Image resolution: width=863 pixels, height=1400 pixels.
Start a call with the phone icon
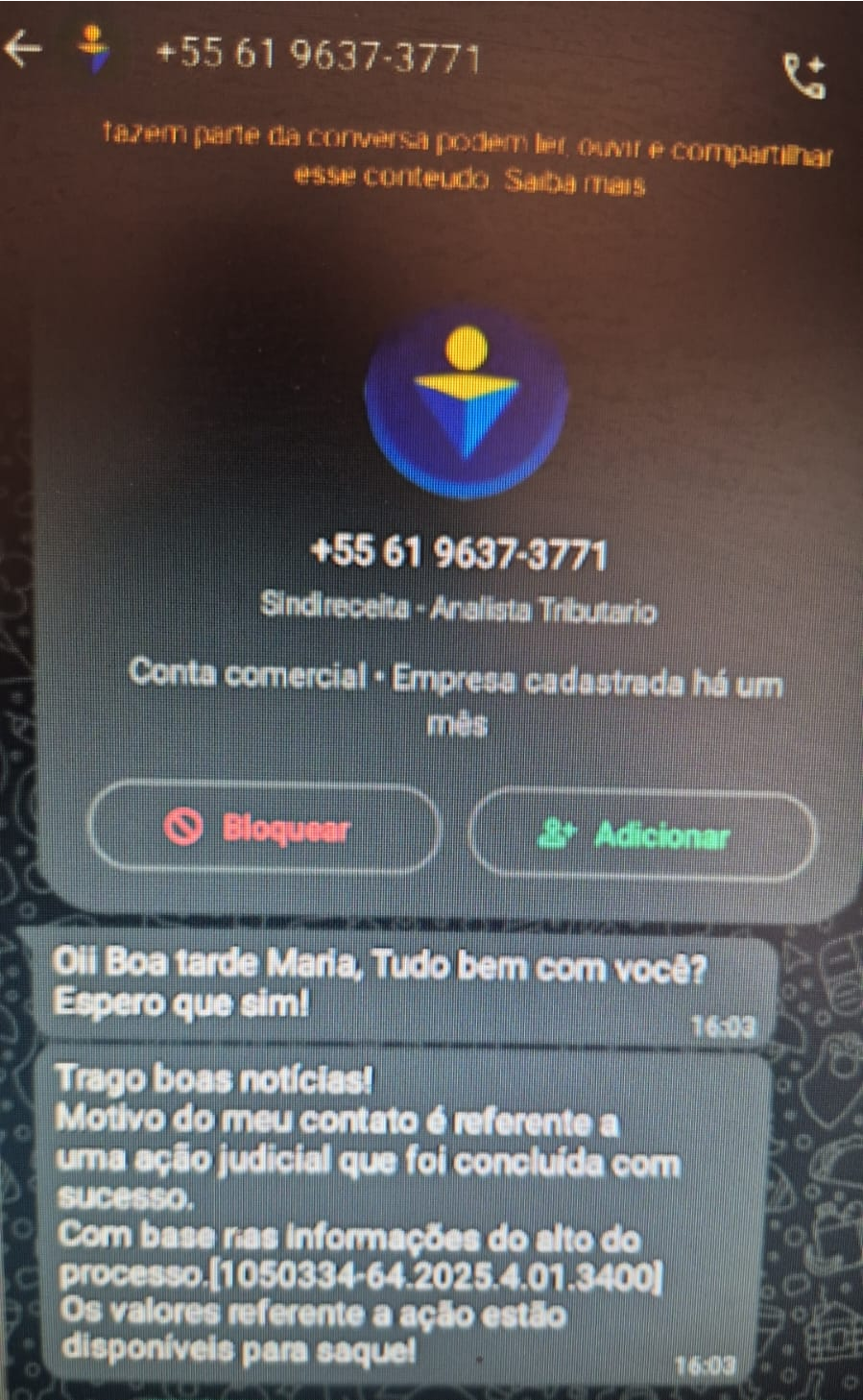click(804, 76)
